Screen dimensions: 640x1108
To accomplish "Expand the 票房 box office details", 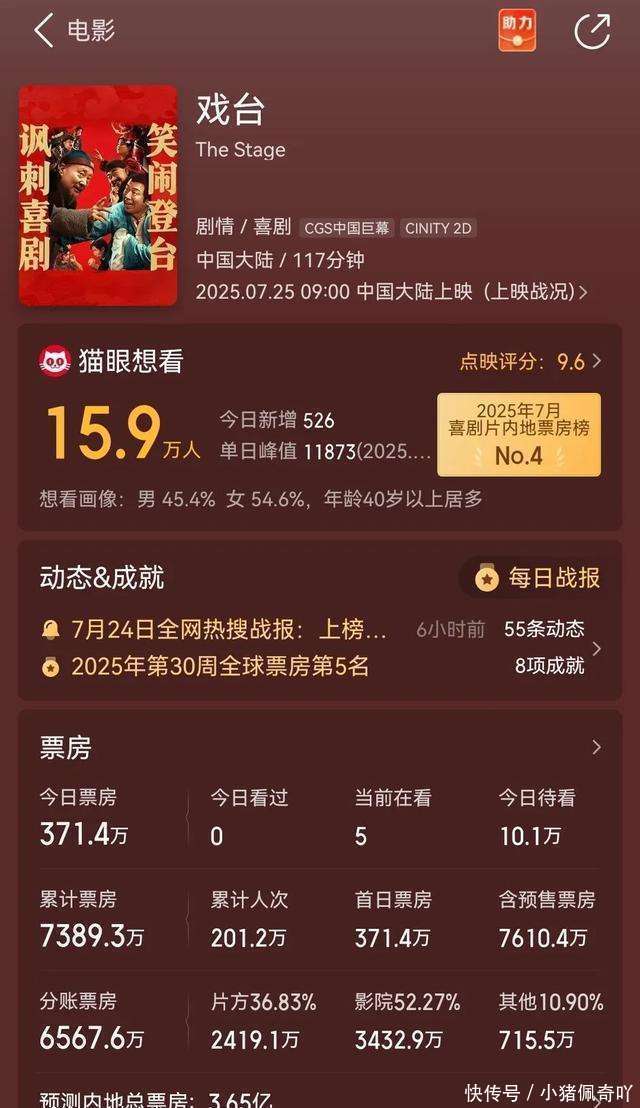I will [x=596, y=747].
